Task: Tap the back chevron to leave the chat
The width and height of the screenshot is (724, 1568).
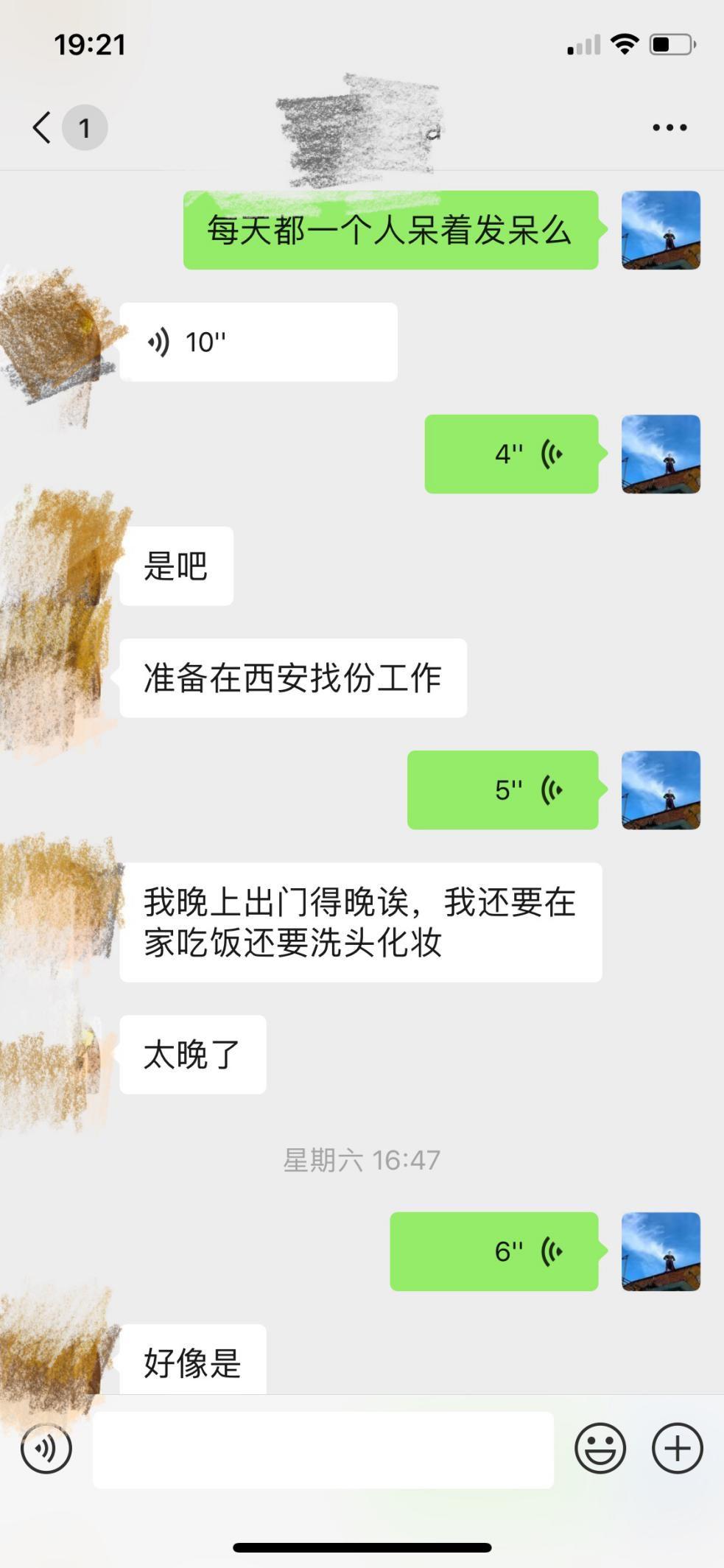Action: tap(41, 127)
